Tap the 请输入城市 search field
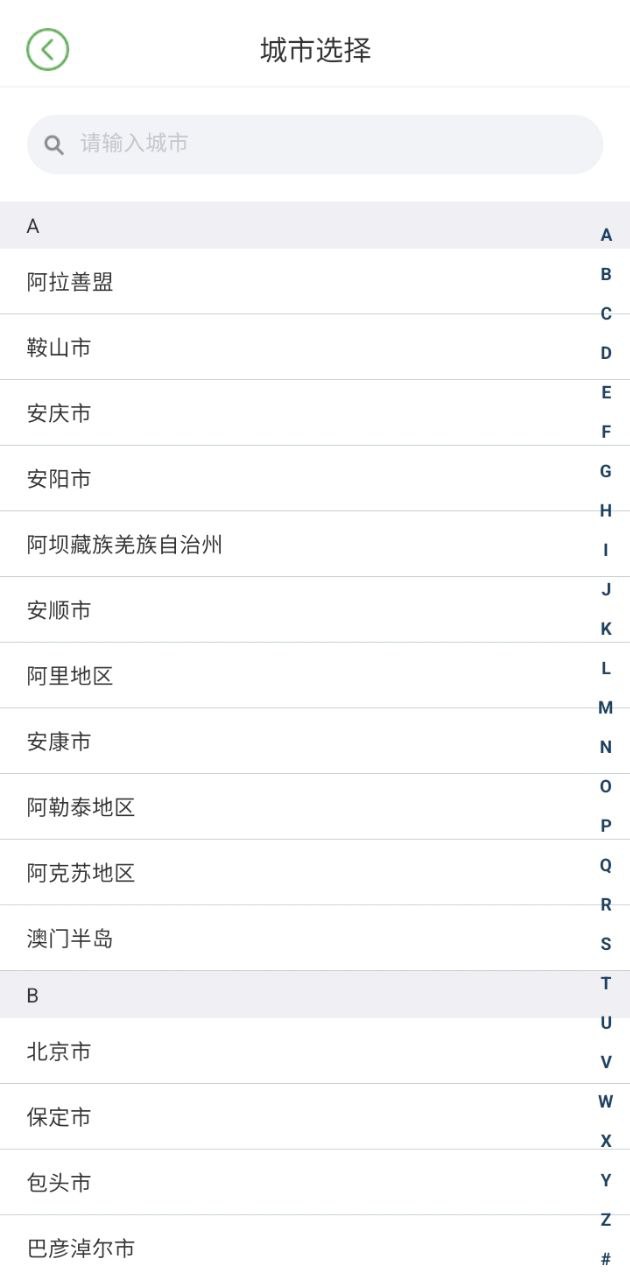 315,144
